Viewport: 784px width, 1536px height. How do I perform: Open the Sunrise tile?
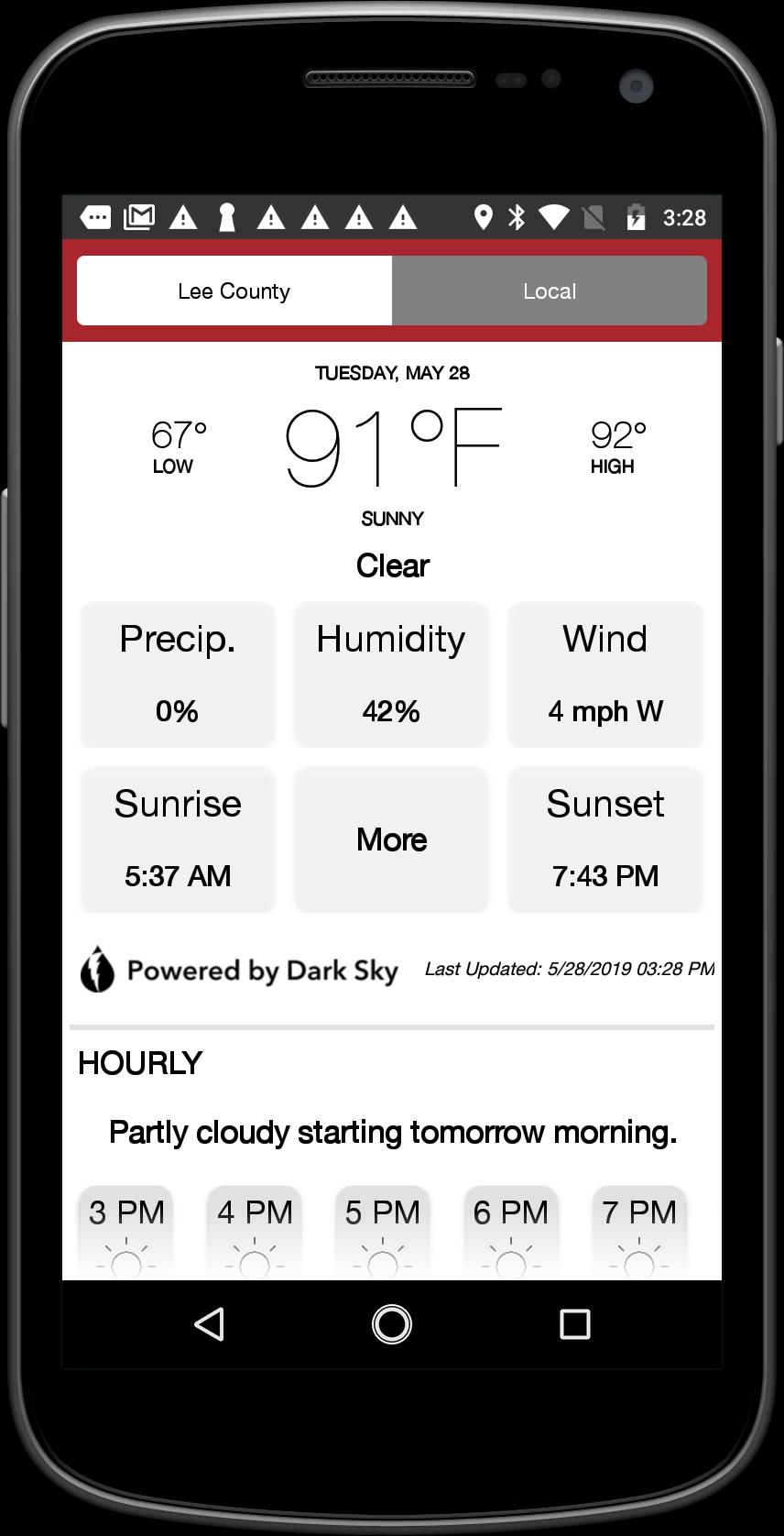[x=178, y=839]
